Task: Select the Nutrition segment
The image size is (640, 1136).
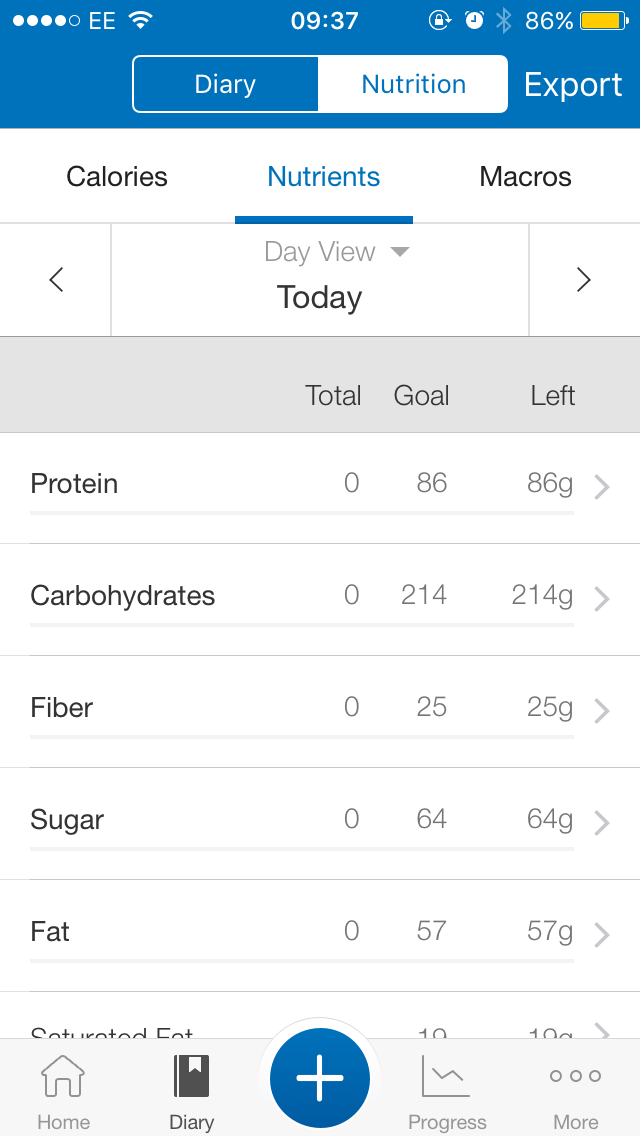Action: click(413, 85)
